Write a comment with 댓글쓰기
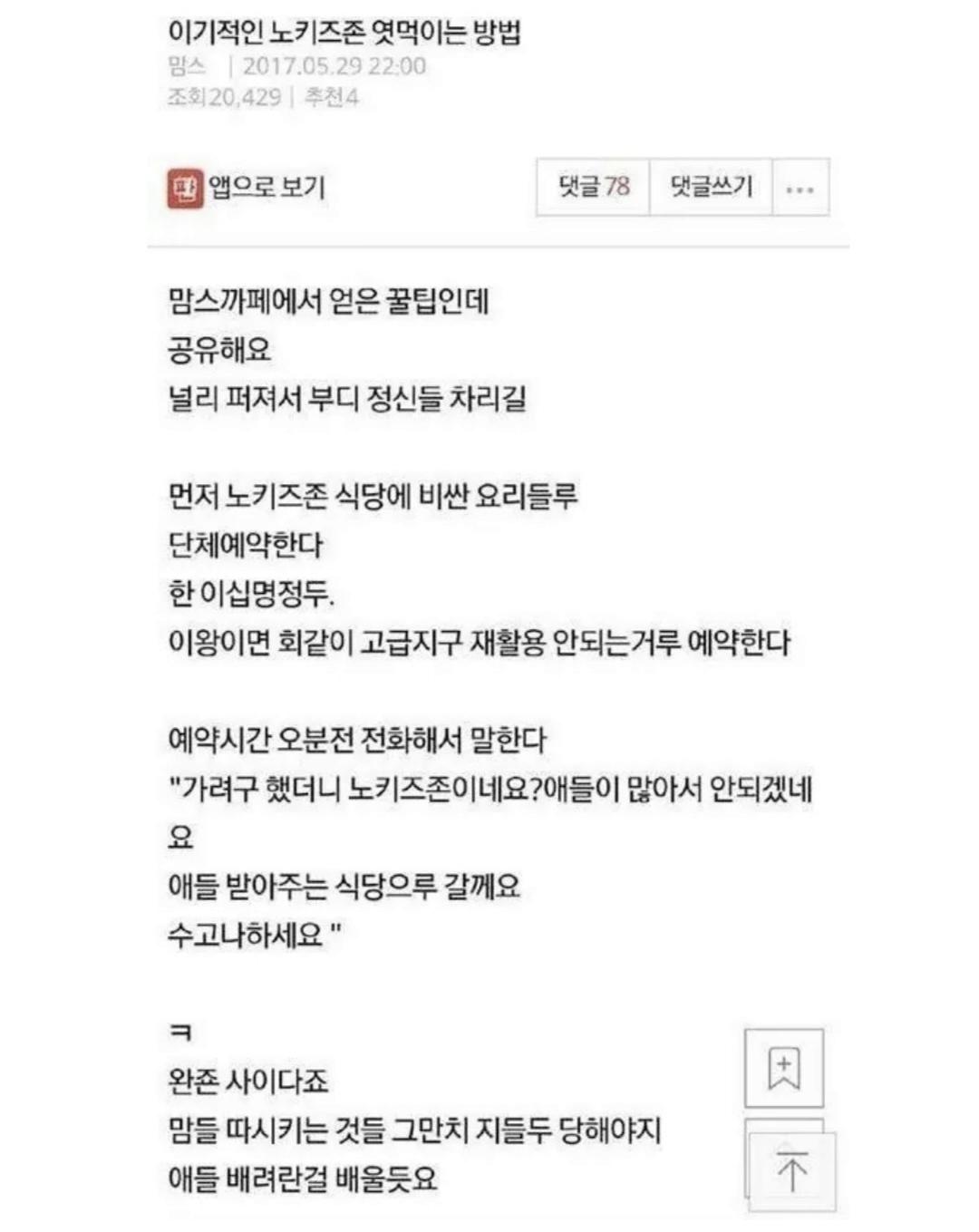 click(711, 187)
